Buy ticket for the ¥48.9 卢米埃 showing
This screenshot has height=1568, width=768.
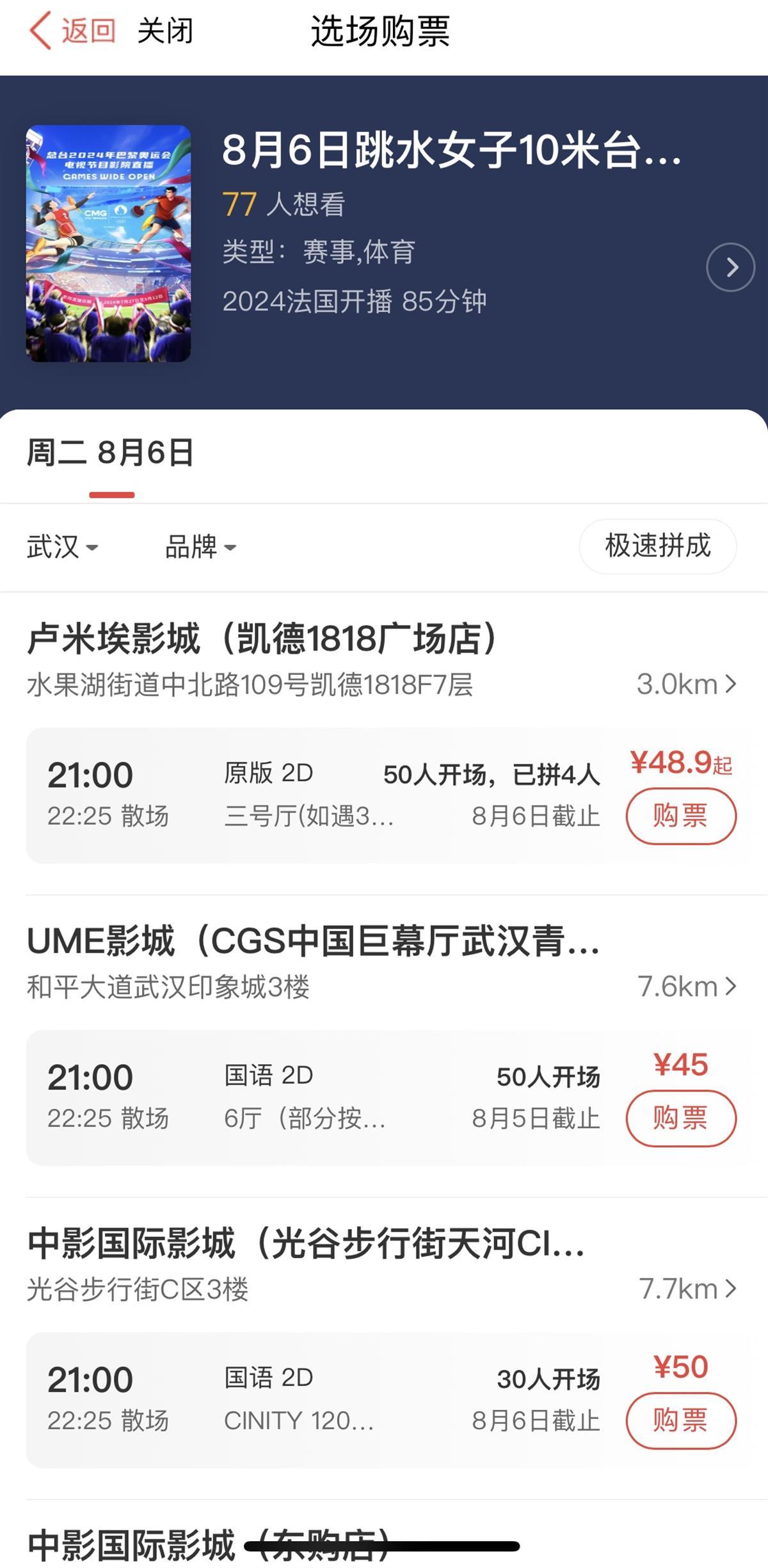click(680, 816)
